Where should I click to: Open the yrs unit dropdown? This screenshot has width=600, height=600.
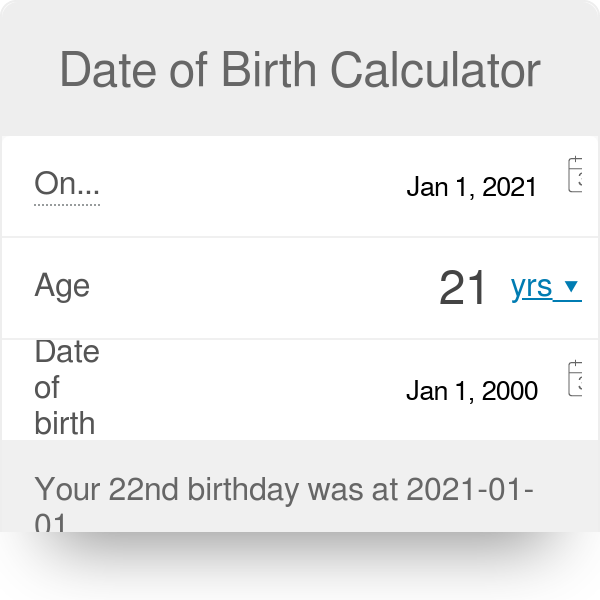click(x=545, y=287)
